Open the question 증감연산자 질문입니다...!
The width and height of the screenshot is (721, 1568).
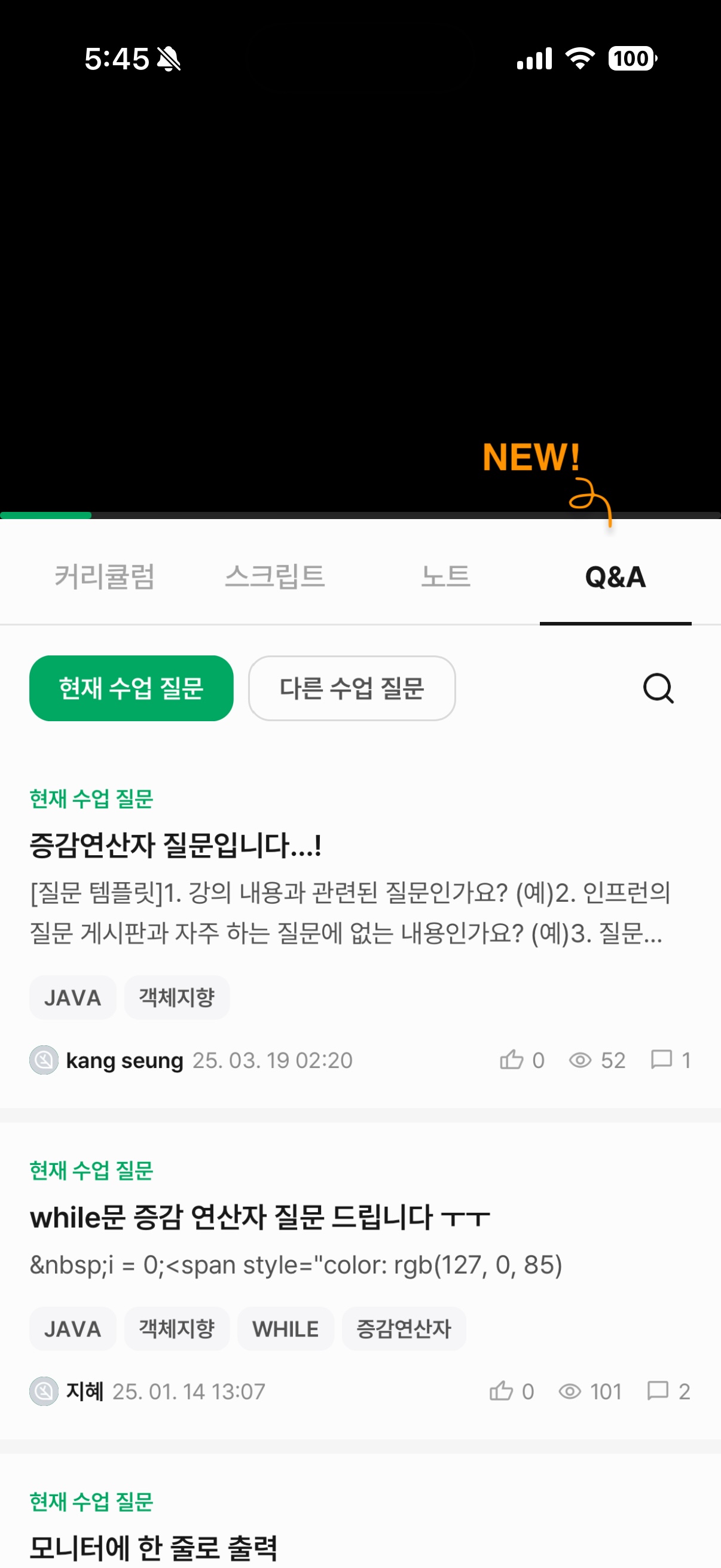(x=175, y=846)
